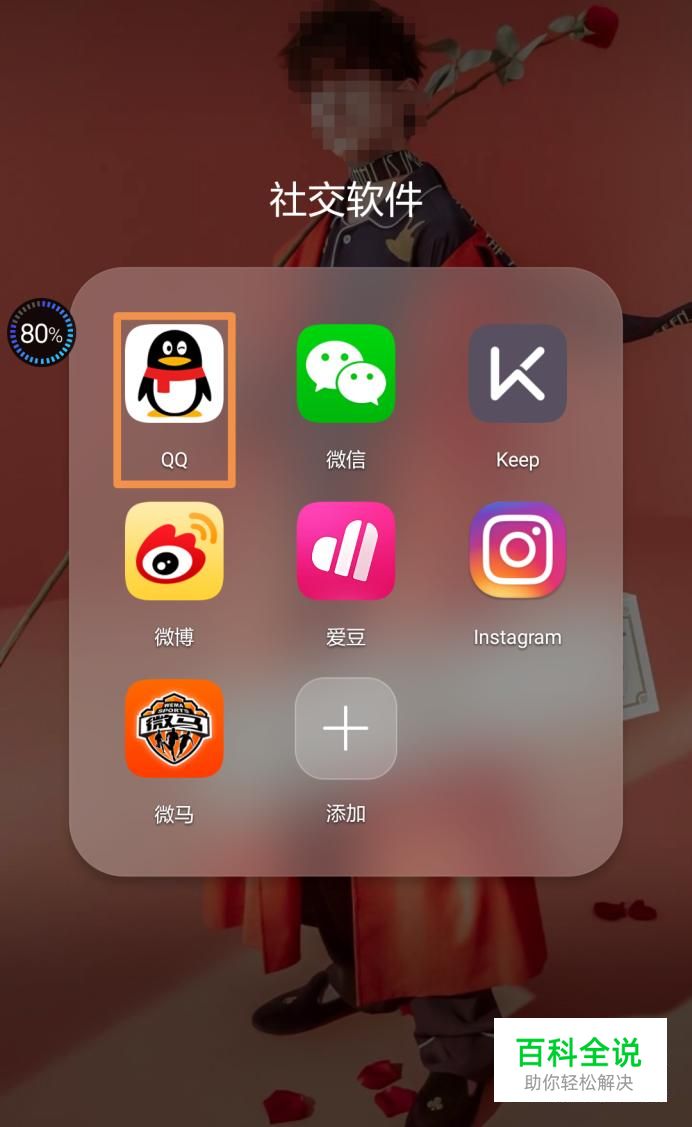This screenshot has width=692, height=1127.
Task: Tap 添加 to add an app to folder
Action: [346, 728]
